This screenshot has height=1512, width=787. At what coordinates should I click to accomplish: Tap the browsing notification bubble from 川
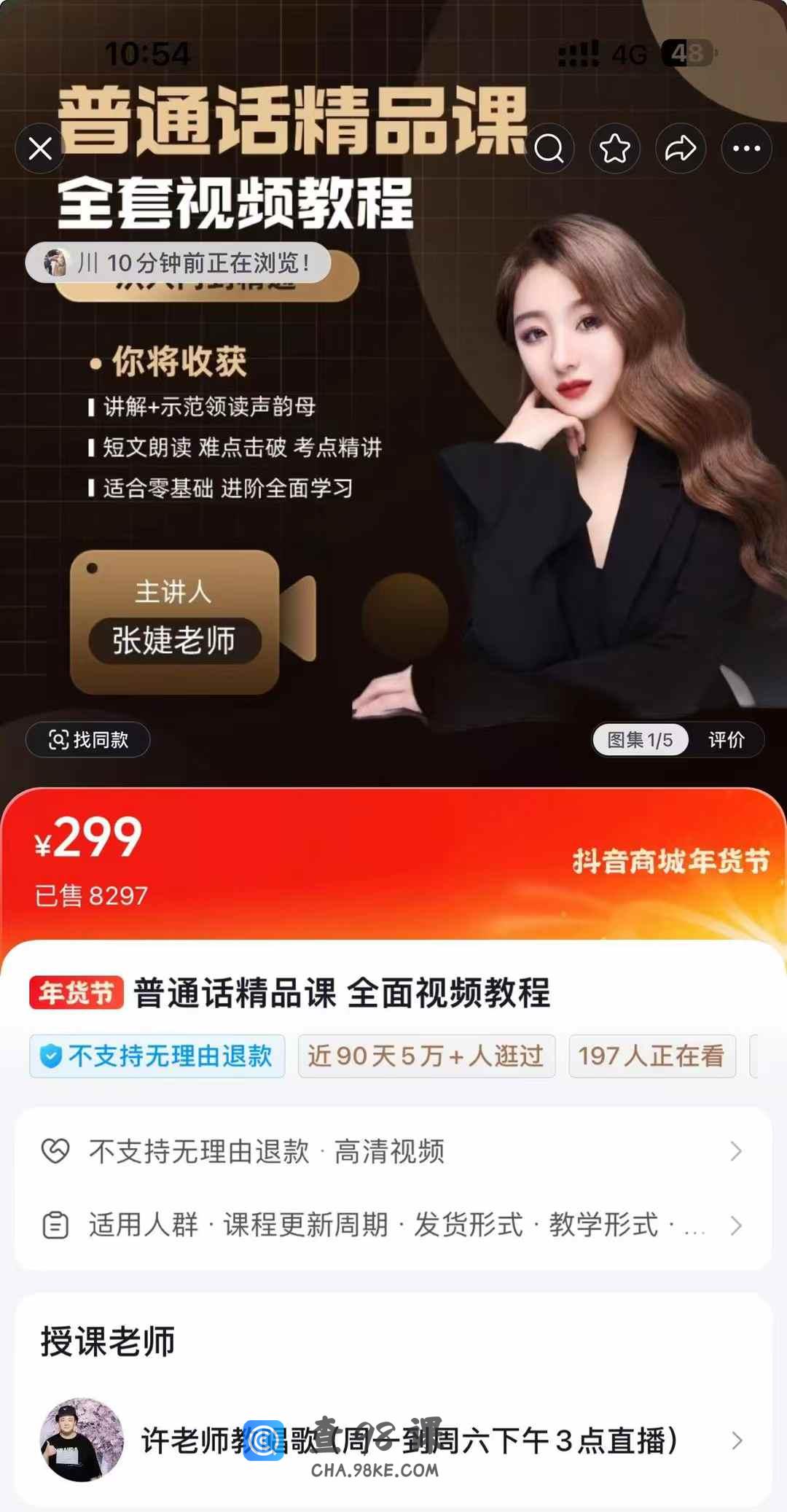[179, 262]
